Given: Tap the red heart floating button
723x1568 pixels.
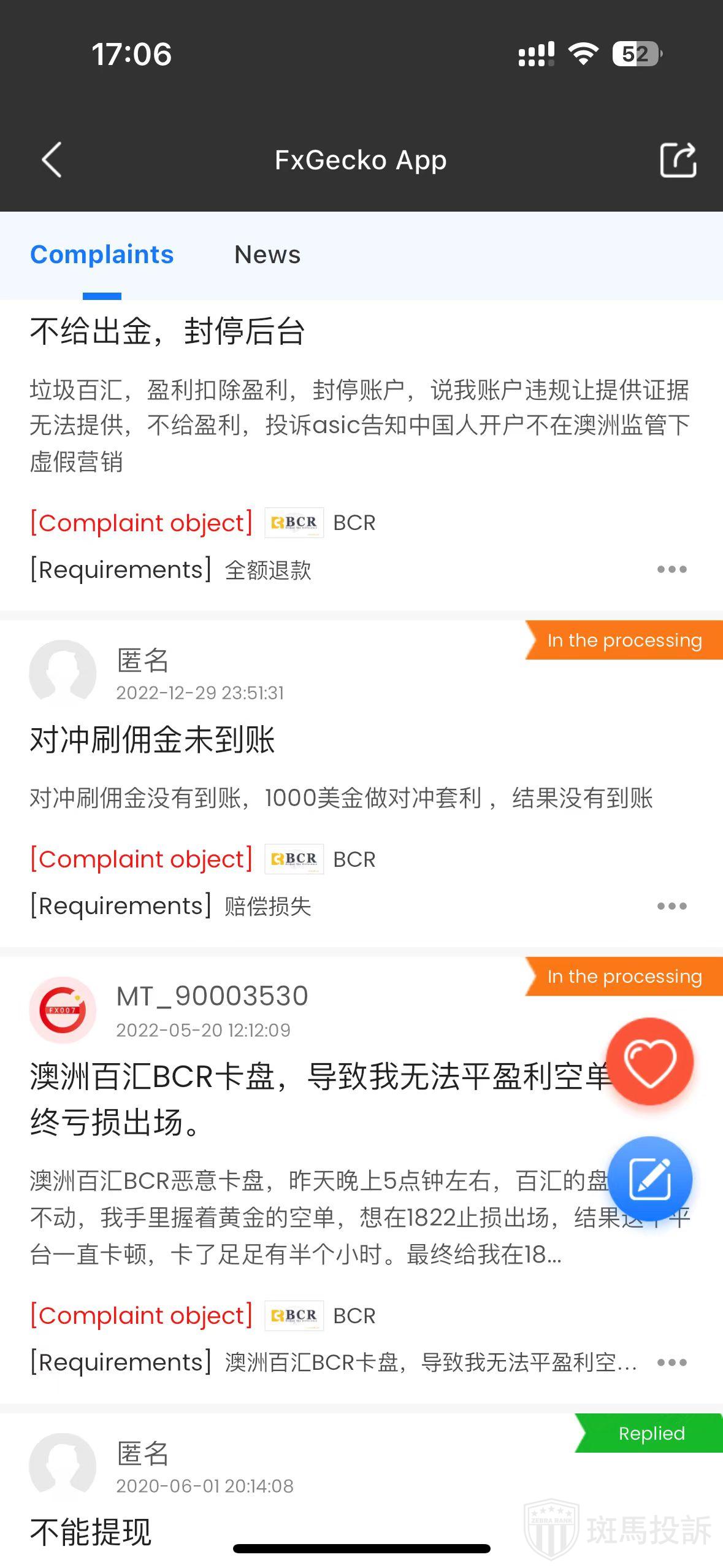Looking at the screenshot, I should coord(650,1062).
